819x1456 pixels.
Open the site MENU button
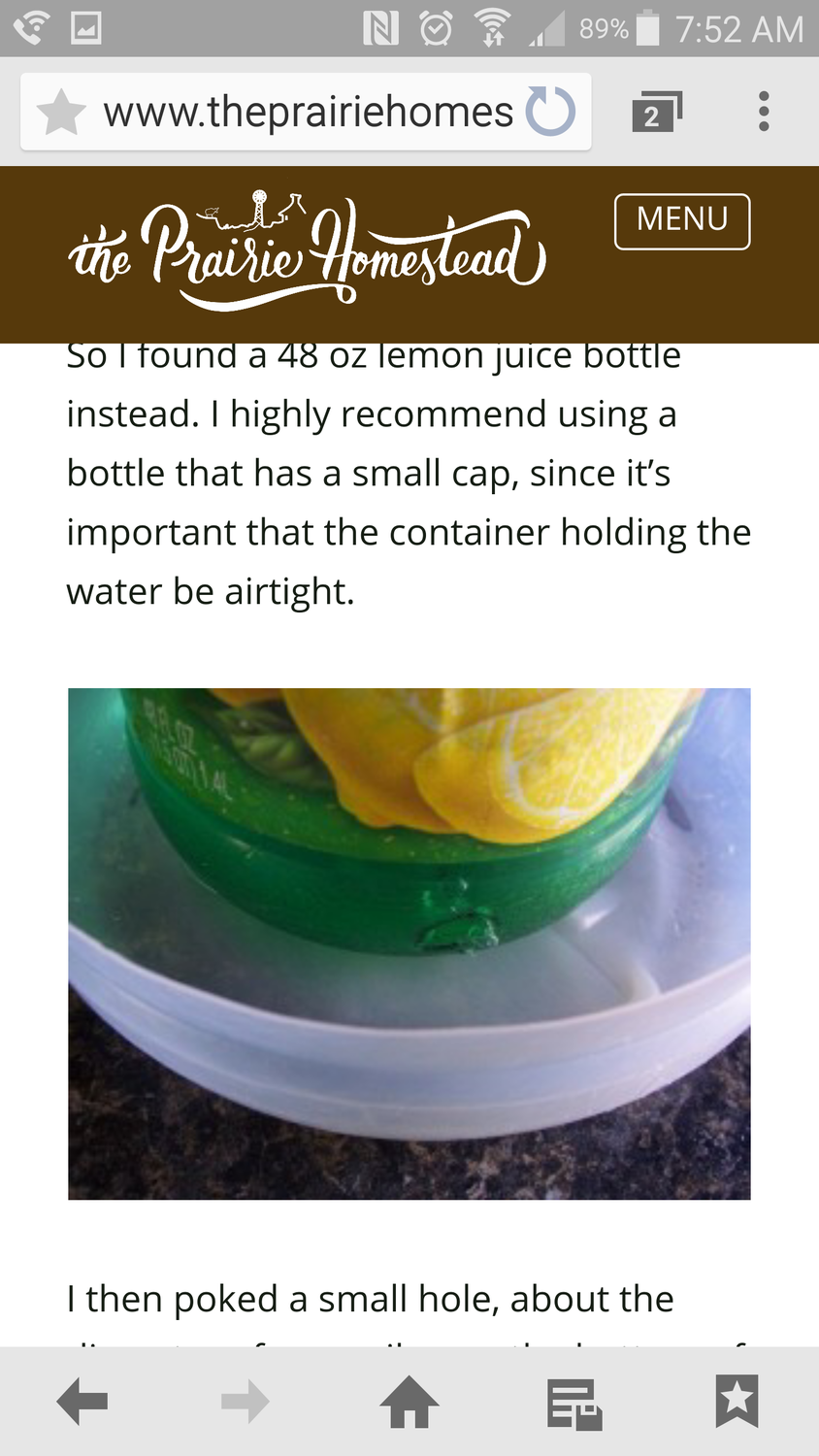[681, 221]
